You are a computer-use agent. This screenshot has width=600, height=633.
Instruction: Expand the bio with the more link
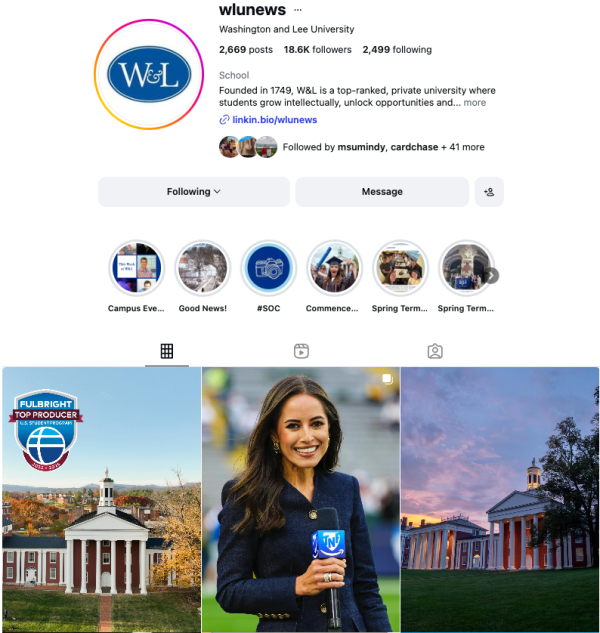(474, 102)
